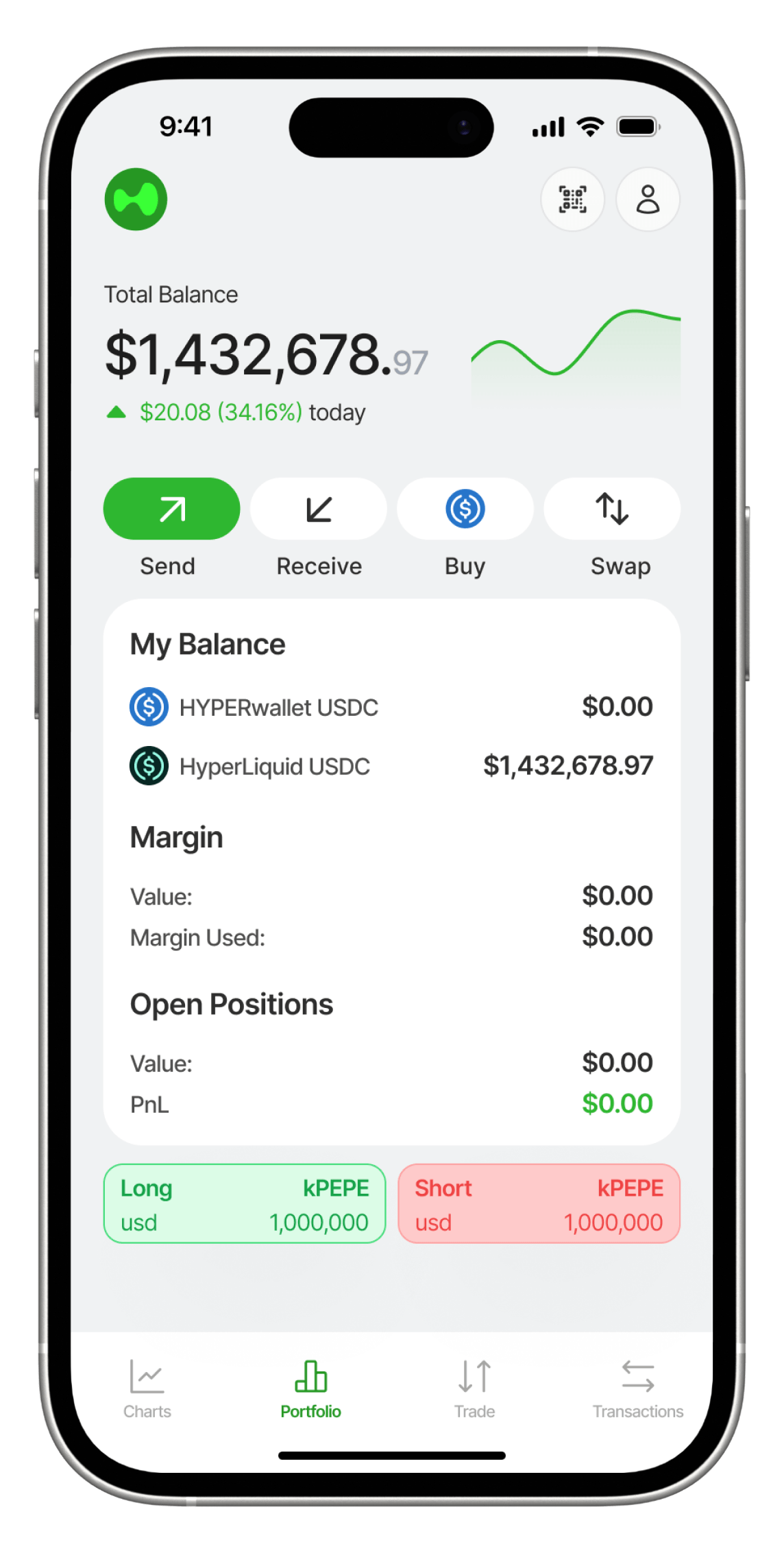784x1551 pixels.
Task: Go Short on kPEPE
Action: pyautogui.click(x=539, y=1203)
